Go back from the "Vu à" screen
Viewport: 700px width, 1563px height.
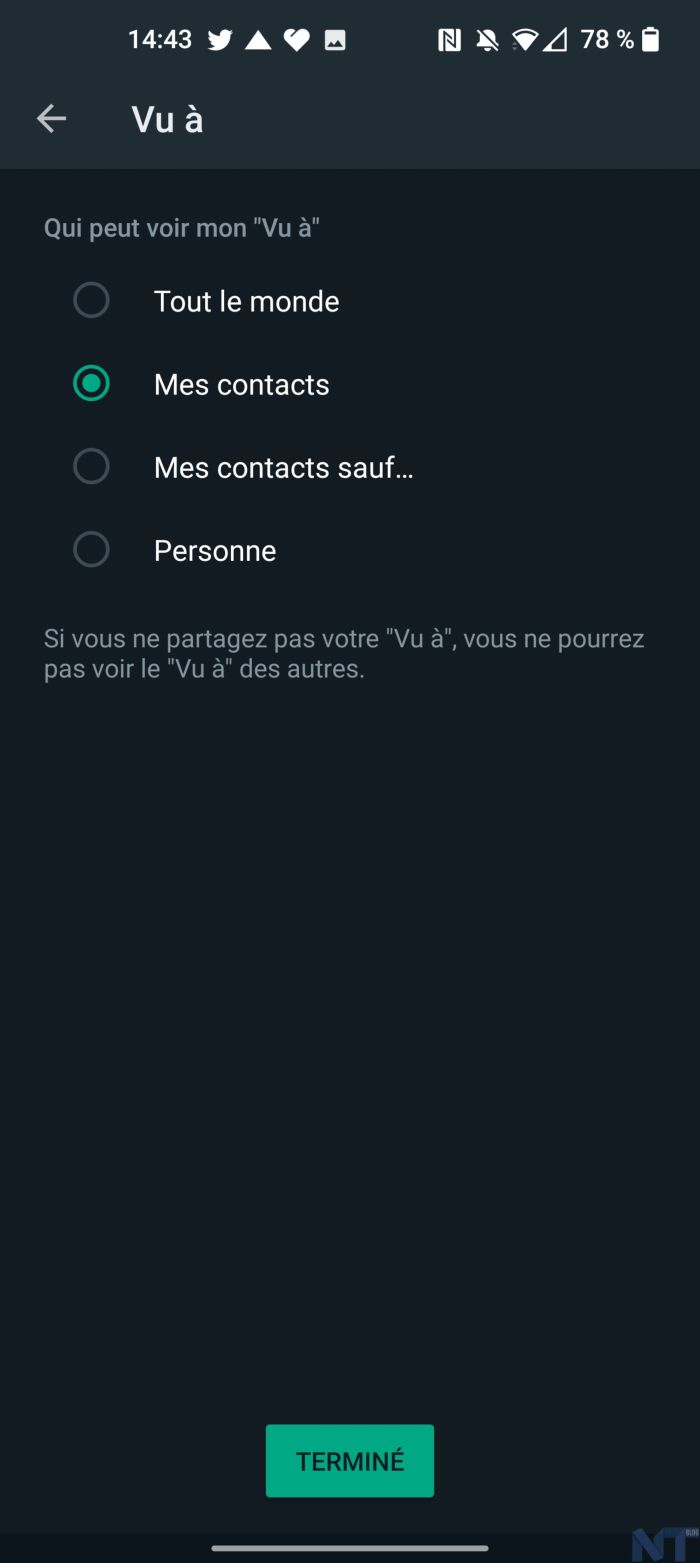(51, 119)
